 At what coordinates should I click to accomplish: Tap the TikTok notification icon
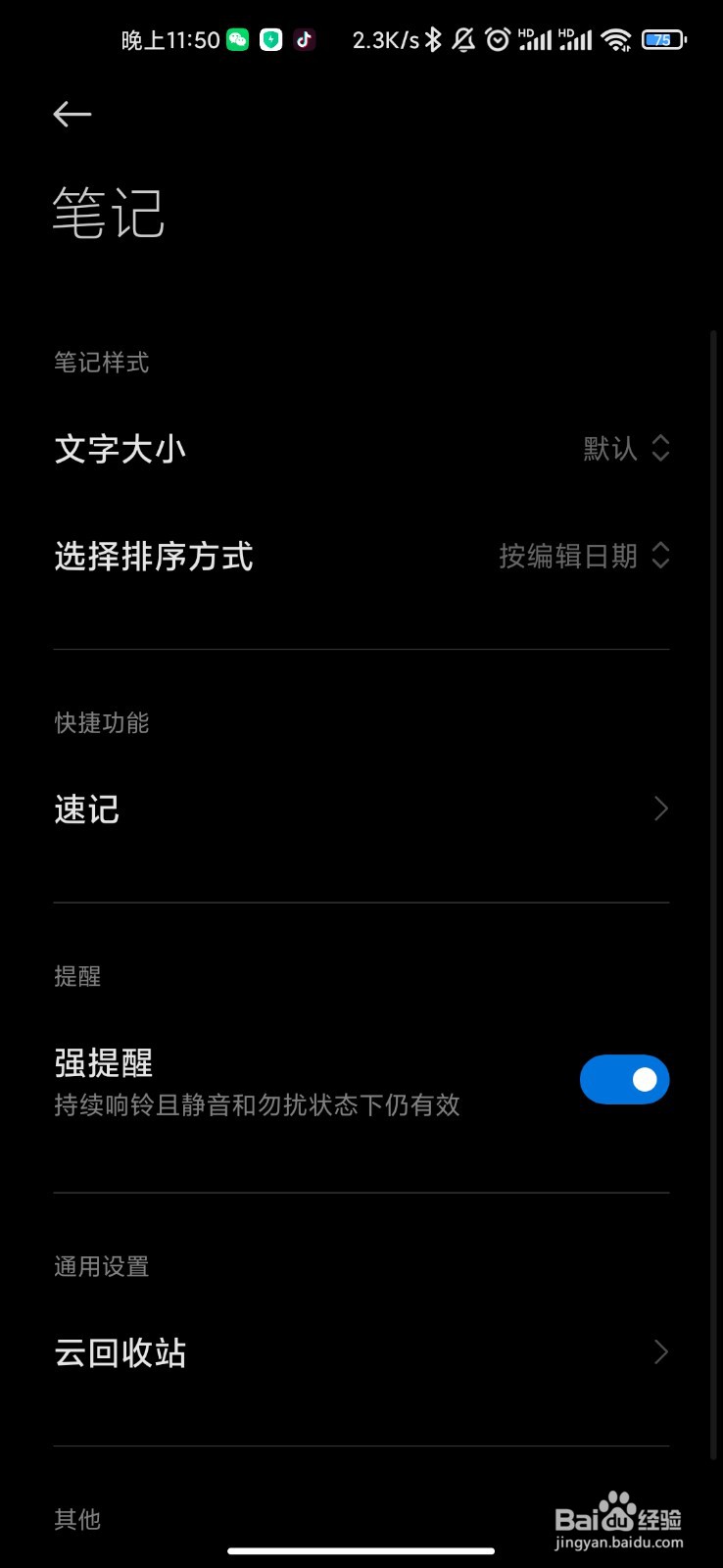[305, 39]
